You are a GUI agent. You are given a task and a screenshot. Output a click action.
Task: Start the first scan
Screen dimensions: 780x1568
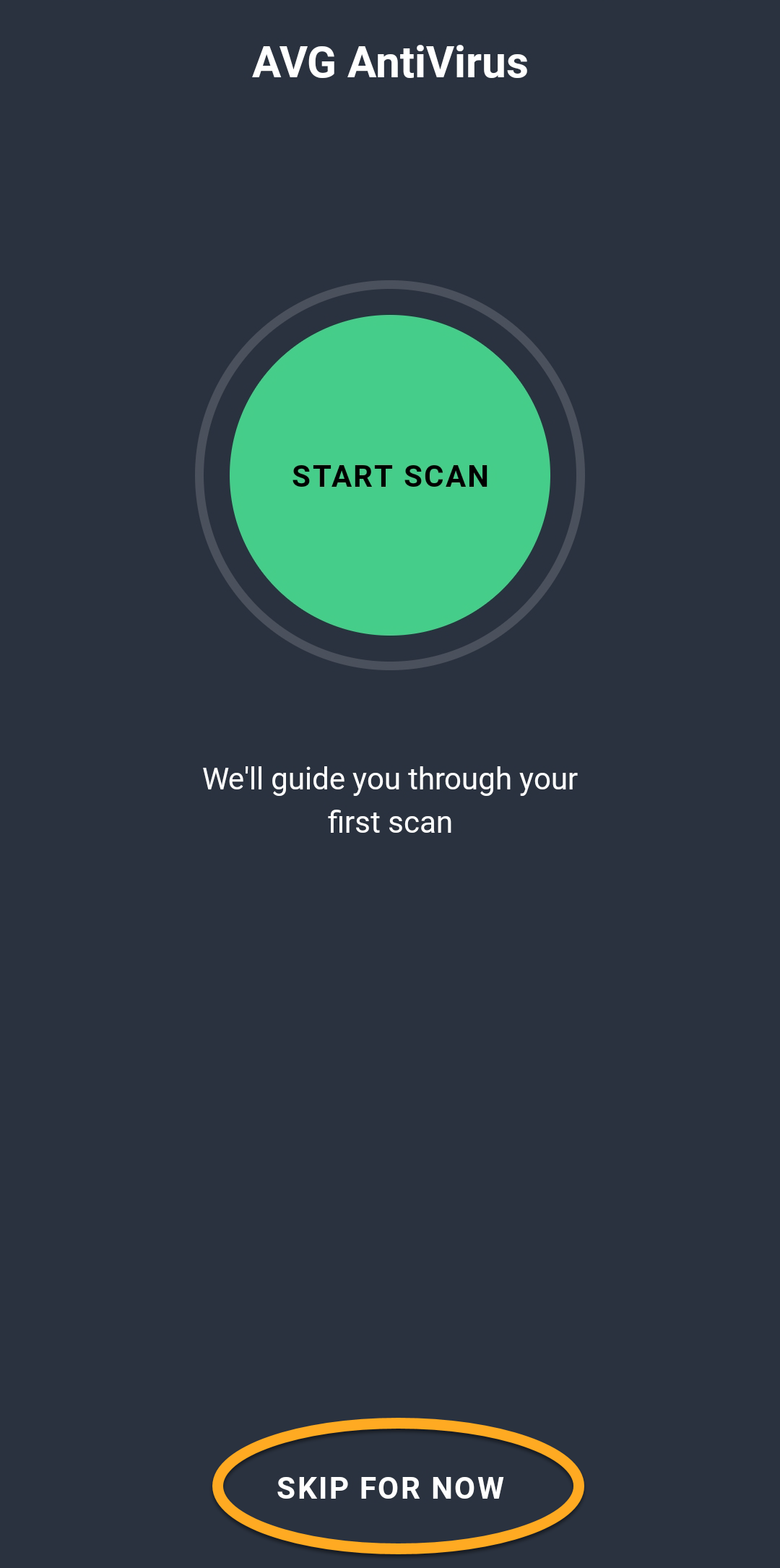click(x=390, y=475)
